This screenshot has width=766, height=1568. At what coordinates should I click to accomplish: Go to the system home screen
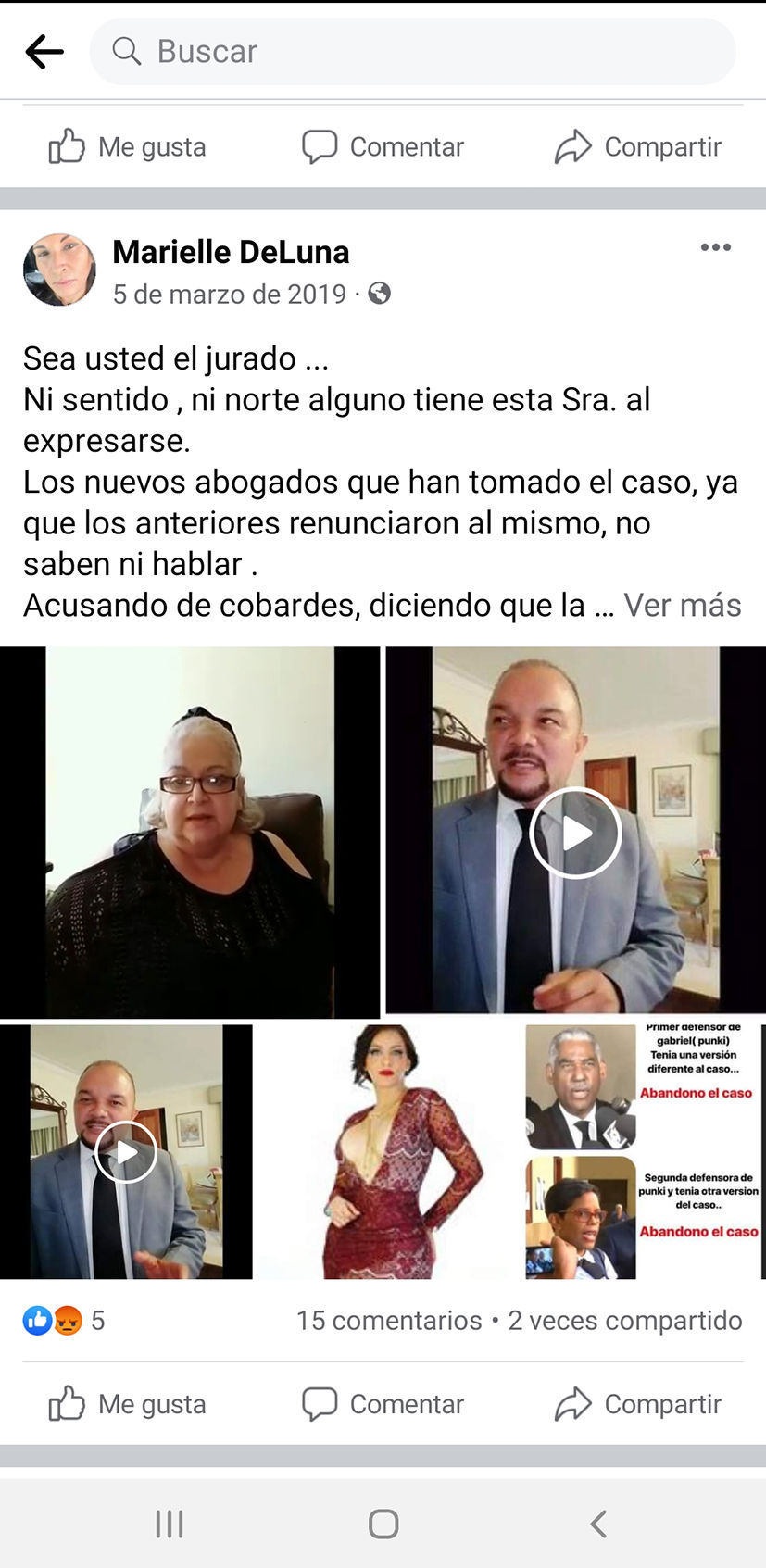tap(383, 1524)
